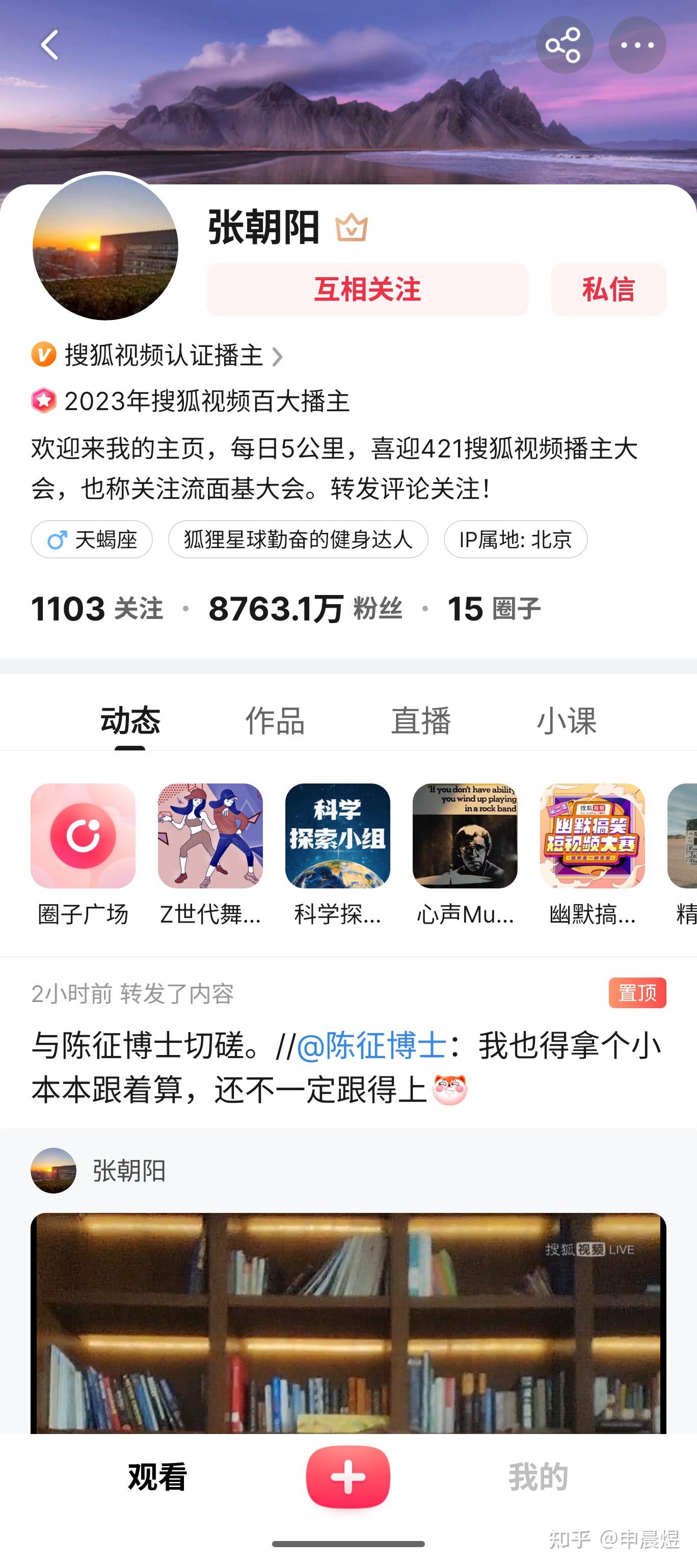Switch to the 小课 tab

pos(566,721)
